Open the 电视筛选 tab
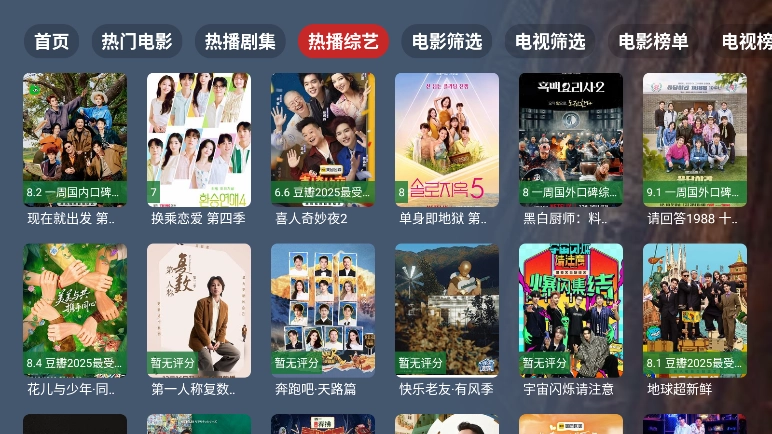 tap(550, 42)
